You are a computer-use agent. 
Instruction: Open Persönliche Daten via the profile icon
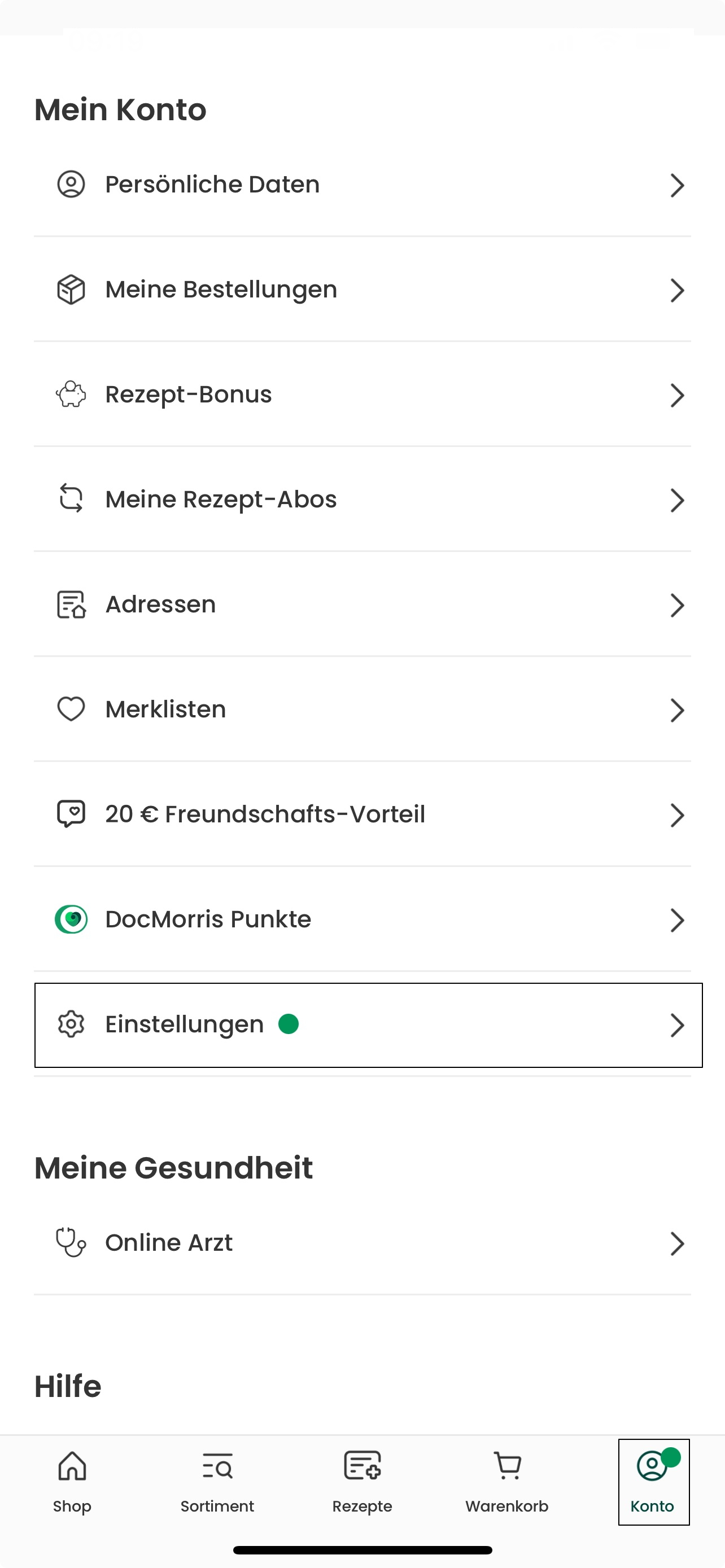click(x=71, y=185)
